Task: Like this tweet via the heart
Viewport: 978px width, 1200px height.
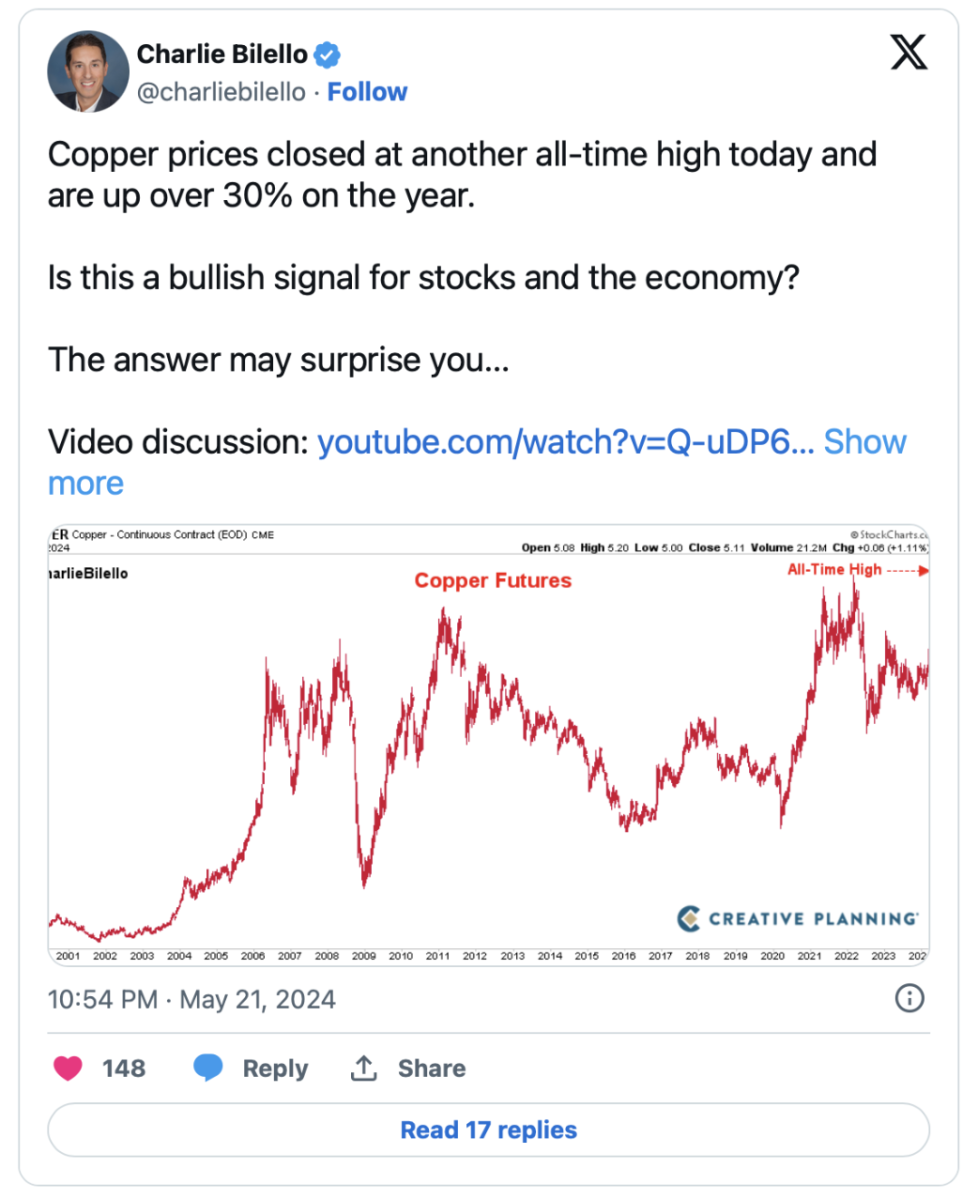Action: [68, 1068]
